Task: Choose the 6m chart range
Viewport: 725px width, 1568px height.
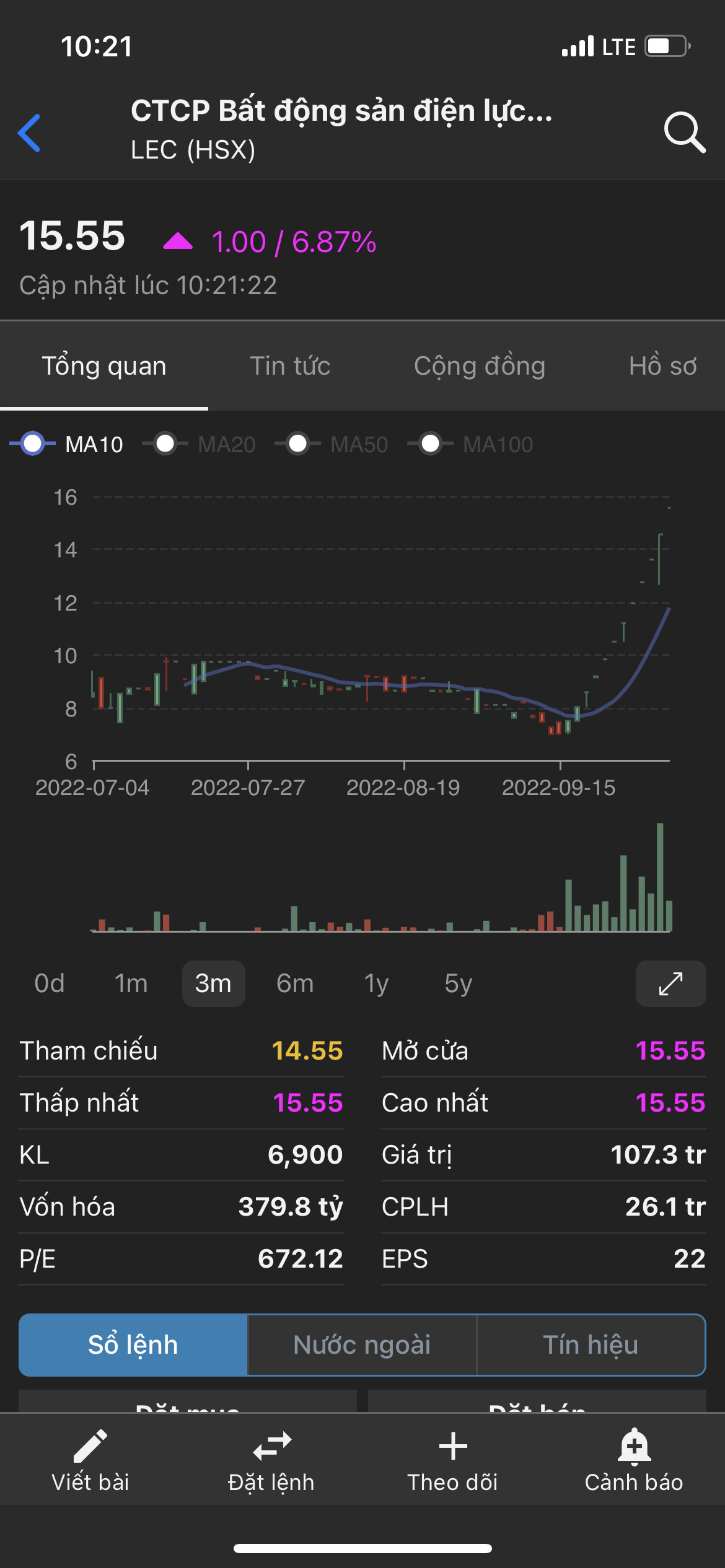Action: click(295, 983)
